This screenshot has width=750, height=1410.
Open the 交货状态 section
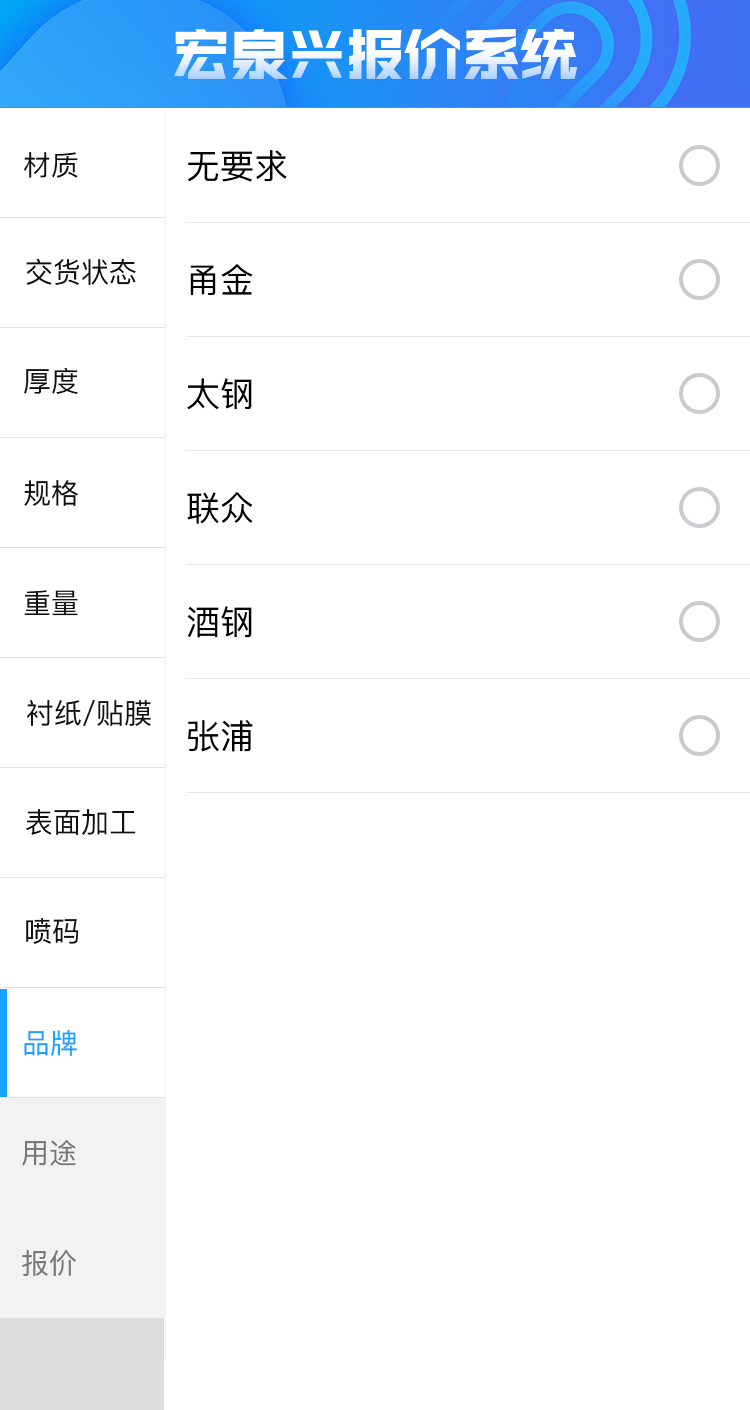(82, 272)
